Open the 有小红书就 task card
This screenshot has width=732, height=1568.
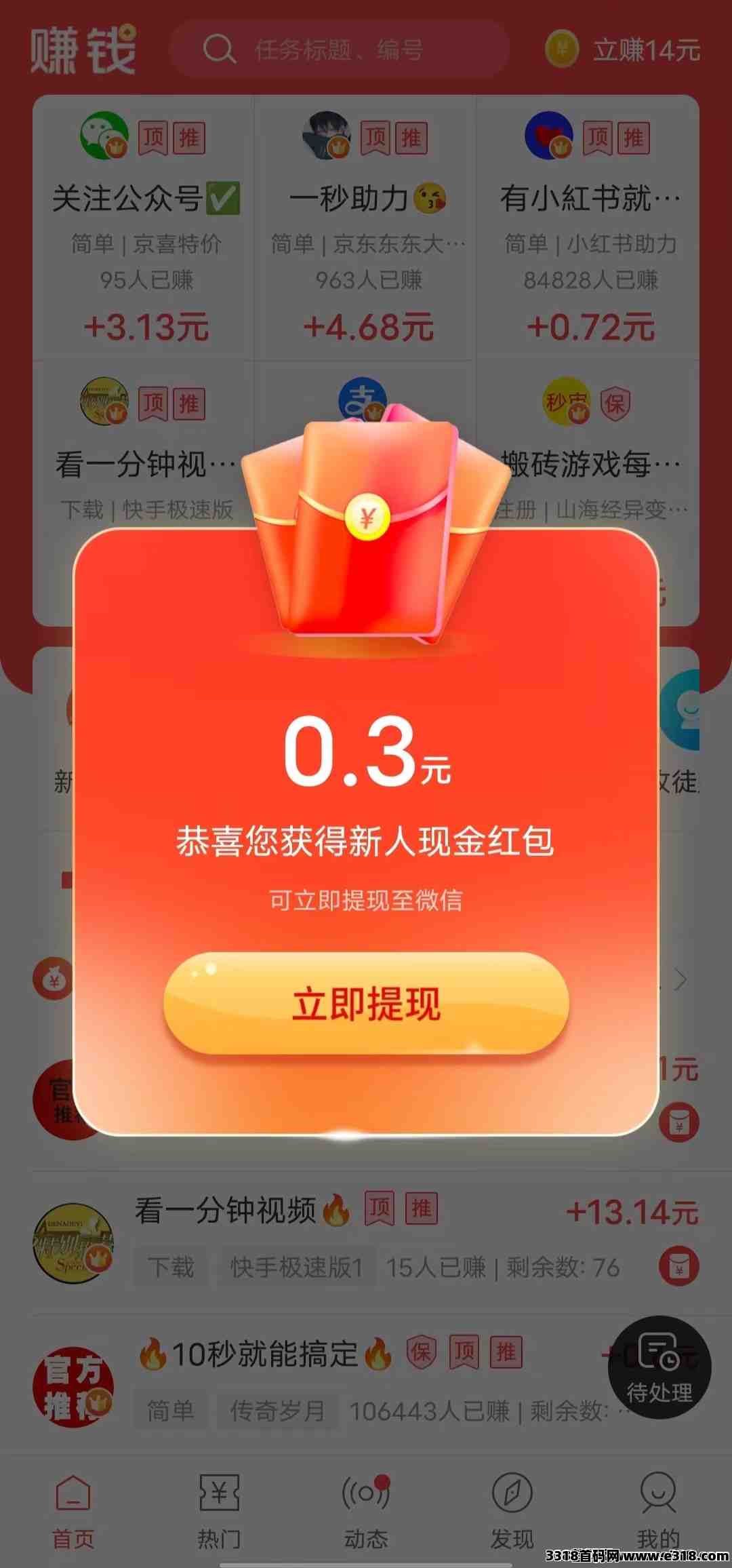click(x=588, y=228)
